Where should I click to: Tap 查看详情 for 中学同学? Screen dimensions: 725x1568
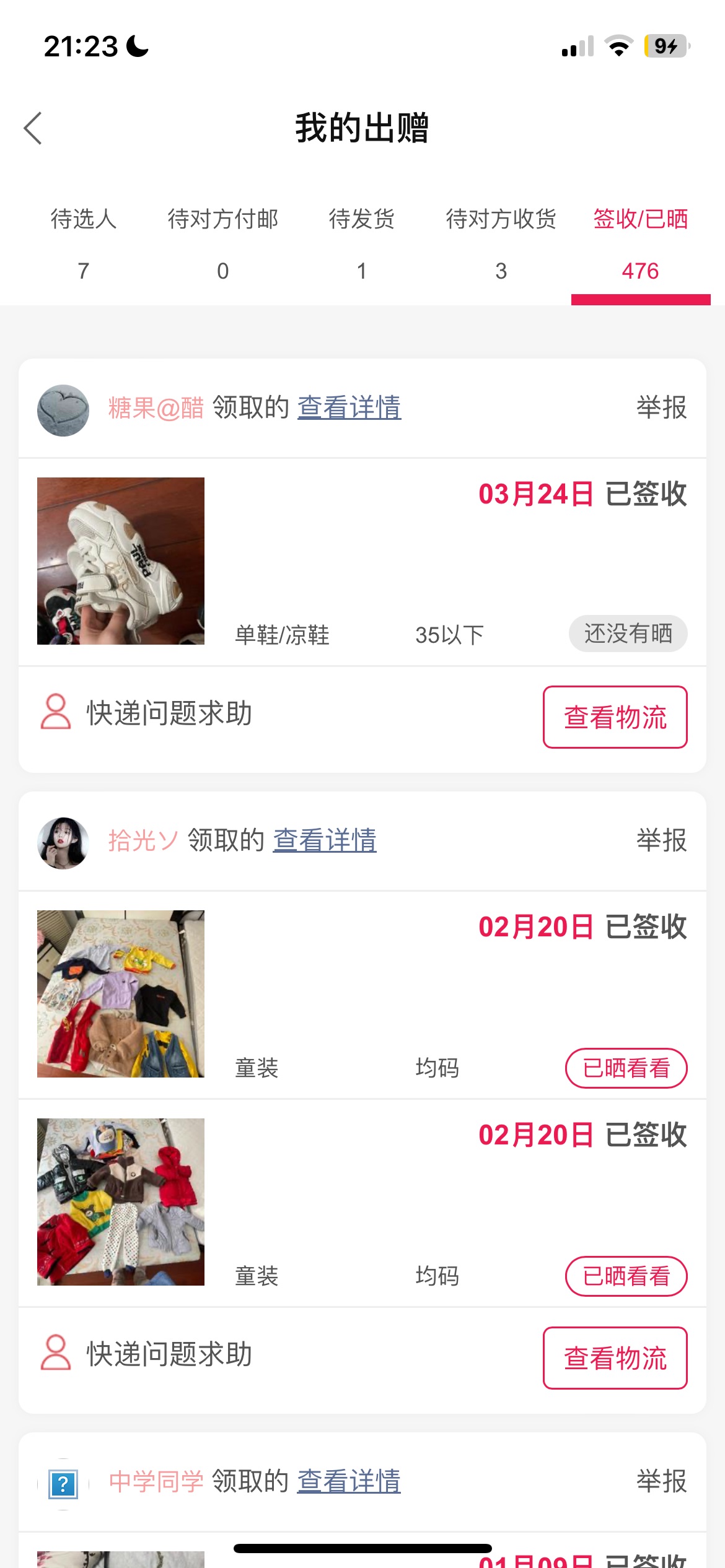click(x=349, y=1481)
